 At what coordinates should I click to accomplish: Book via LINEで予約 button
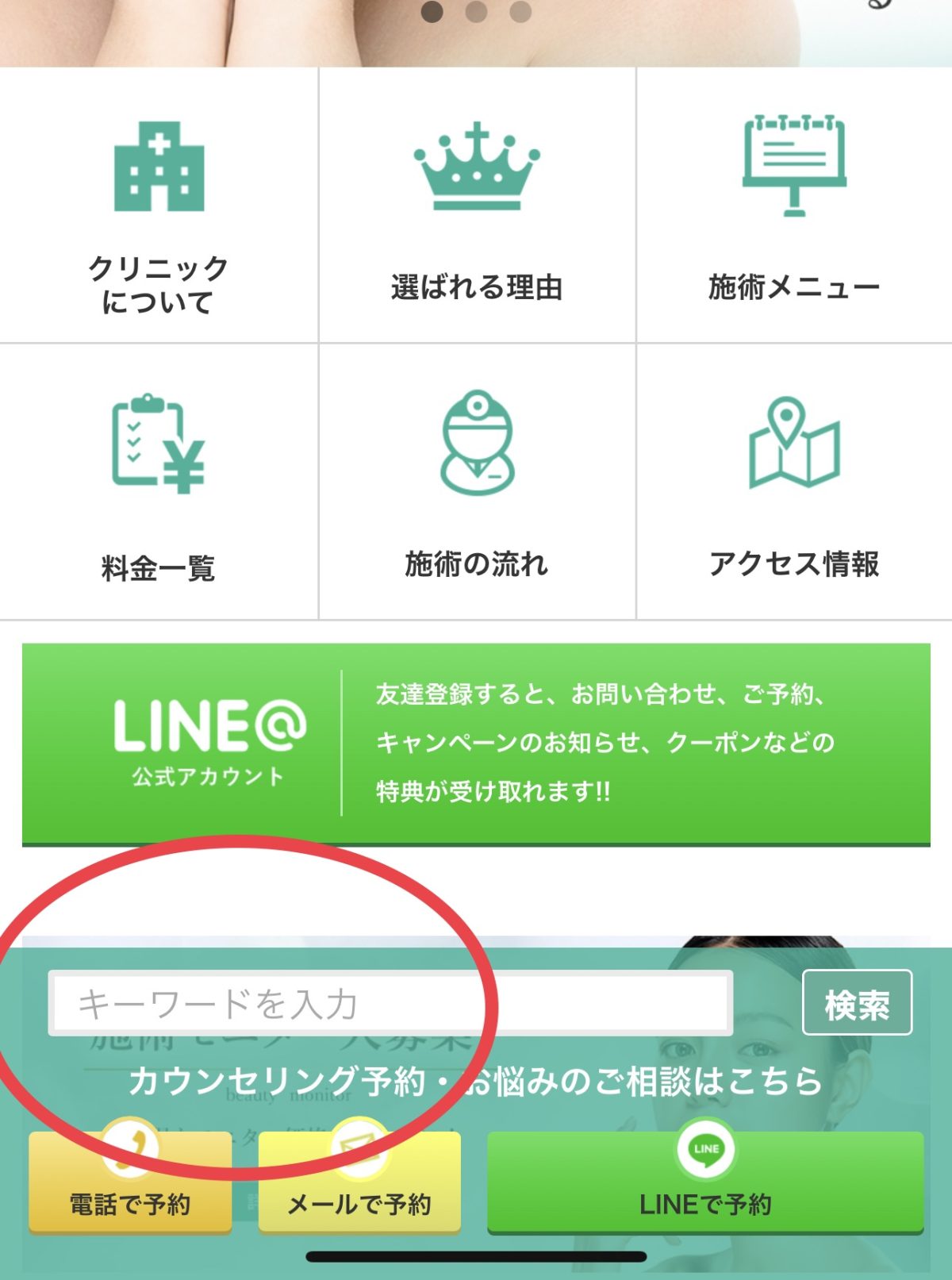[x=705, y=1184]
